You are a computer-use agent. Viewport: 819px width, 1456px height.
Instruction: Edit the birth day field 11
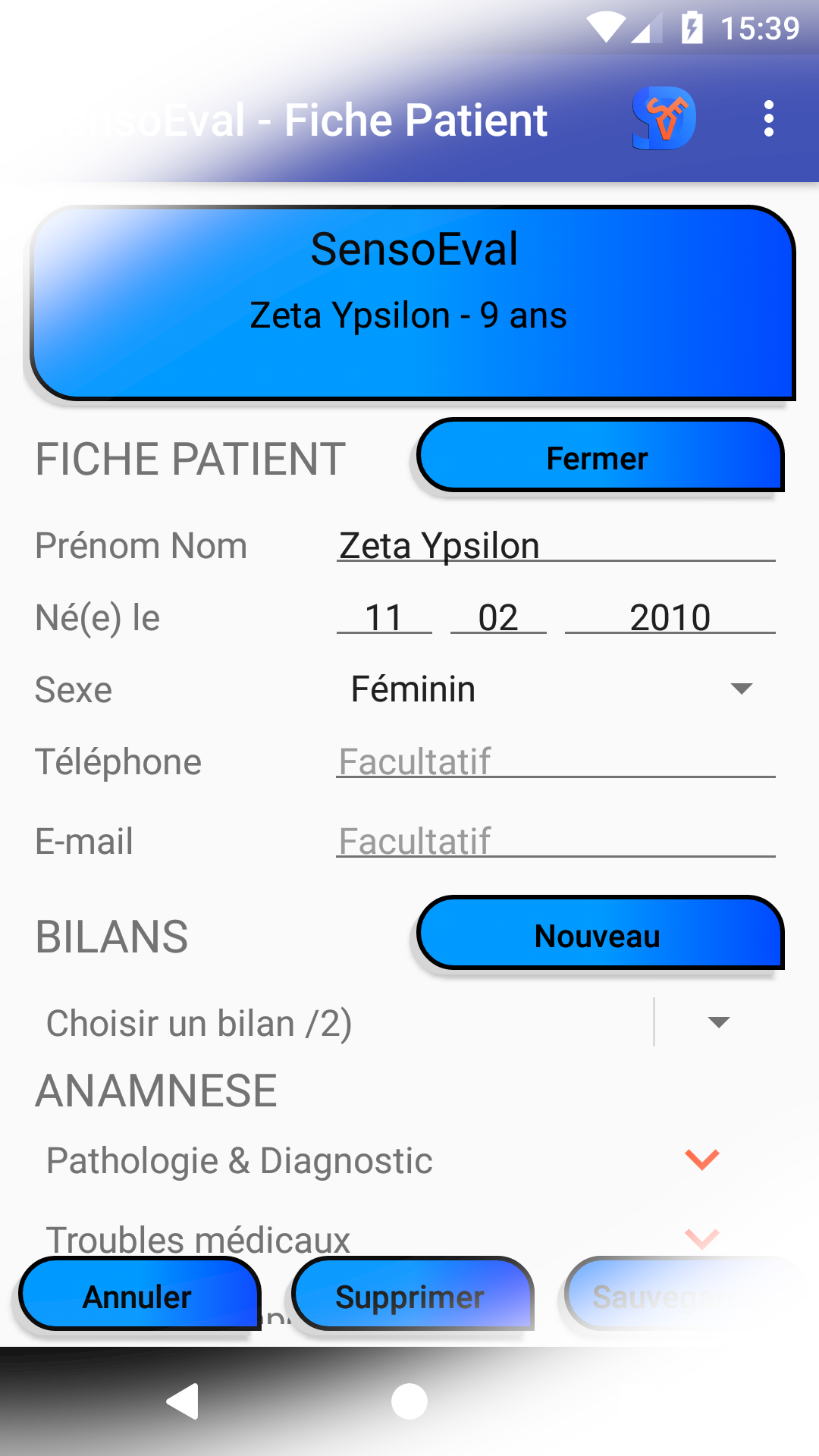coord(384,617)
